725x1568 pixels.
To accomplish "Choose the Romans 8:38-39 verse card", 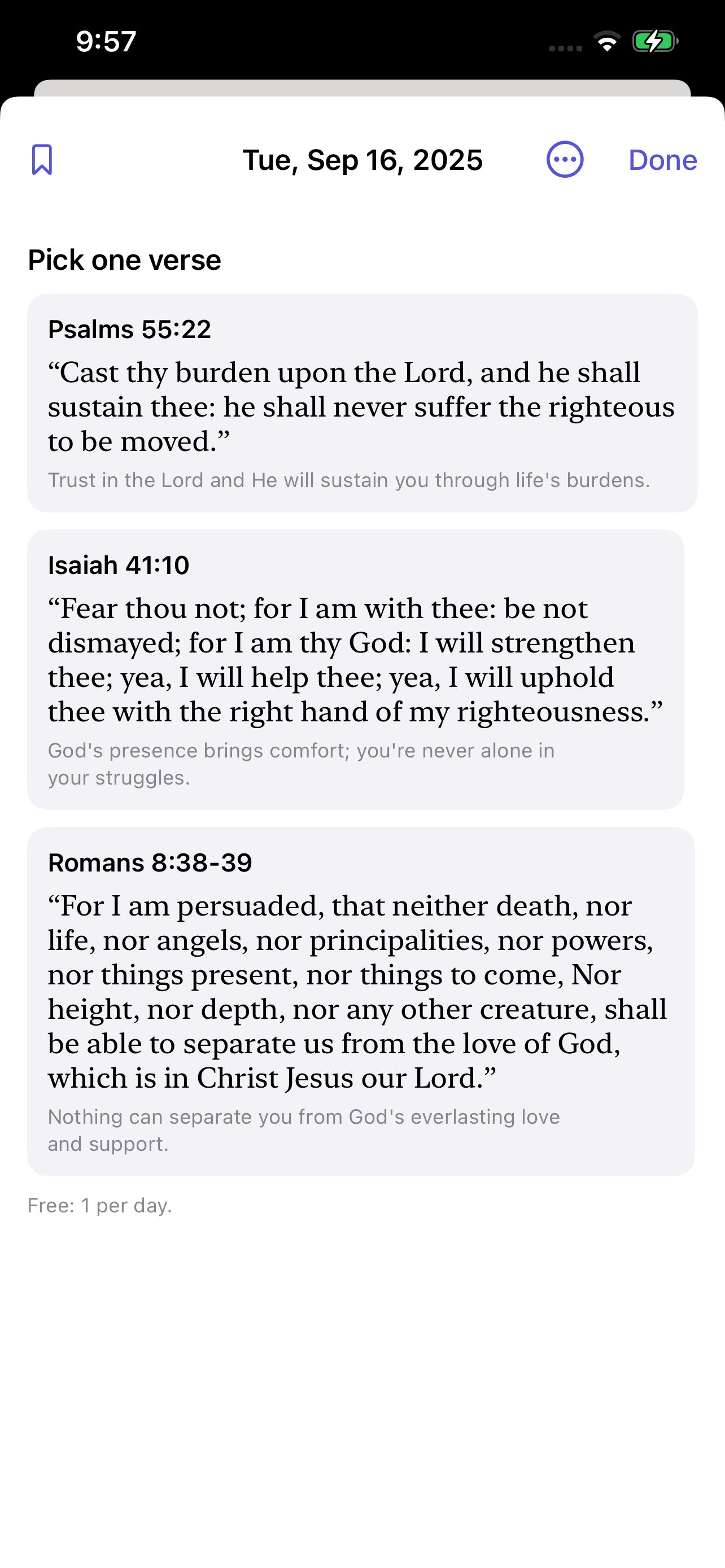I will pyautogui.click(x=361, y=1001).
